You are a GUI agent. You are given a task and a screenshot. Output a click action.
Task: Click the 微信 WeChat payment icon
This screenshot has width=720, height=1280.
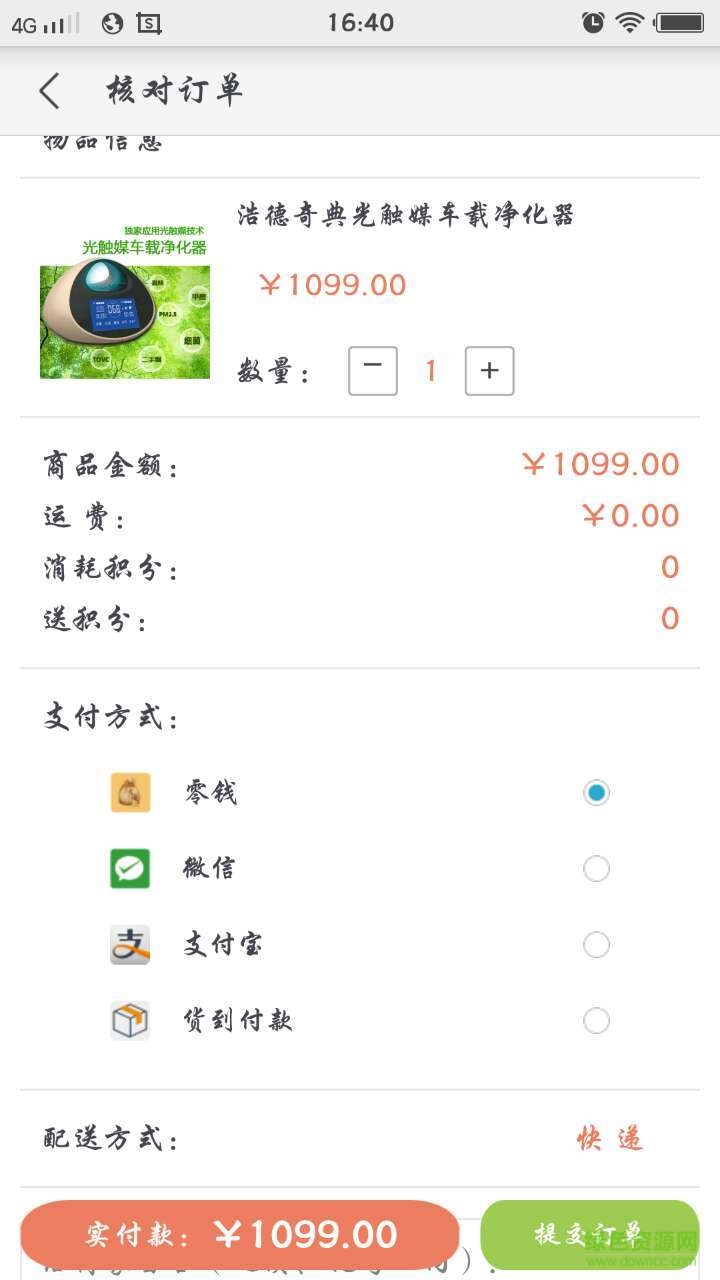(130, 868)
